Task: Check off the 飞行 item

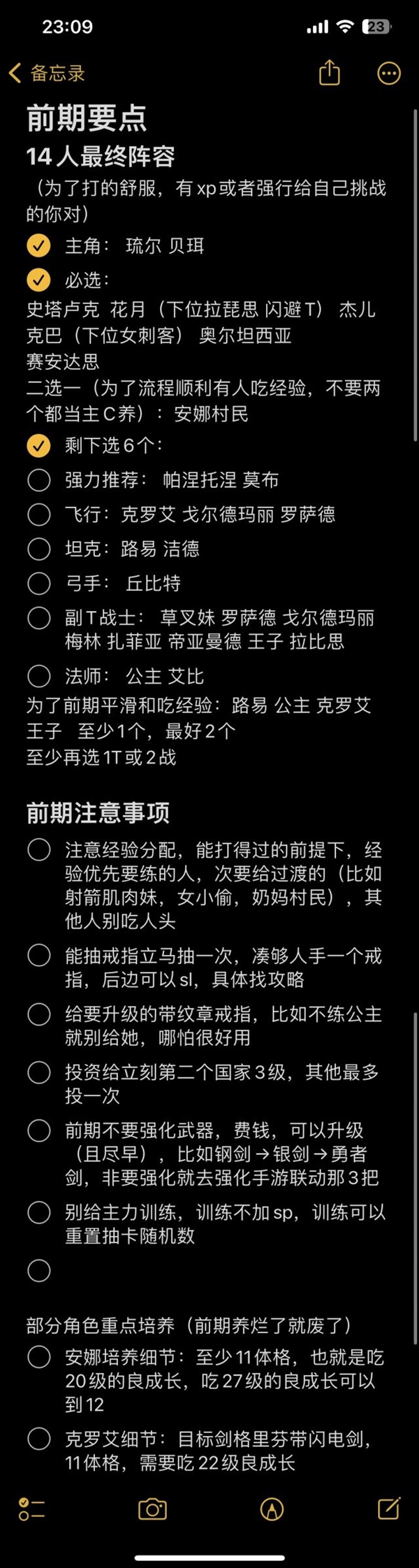Action: point(38,515)
